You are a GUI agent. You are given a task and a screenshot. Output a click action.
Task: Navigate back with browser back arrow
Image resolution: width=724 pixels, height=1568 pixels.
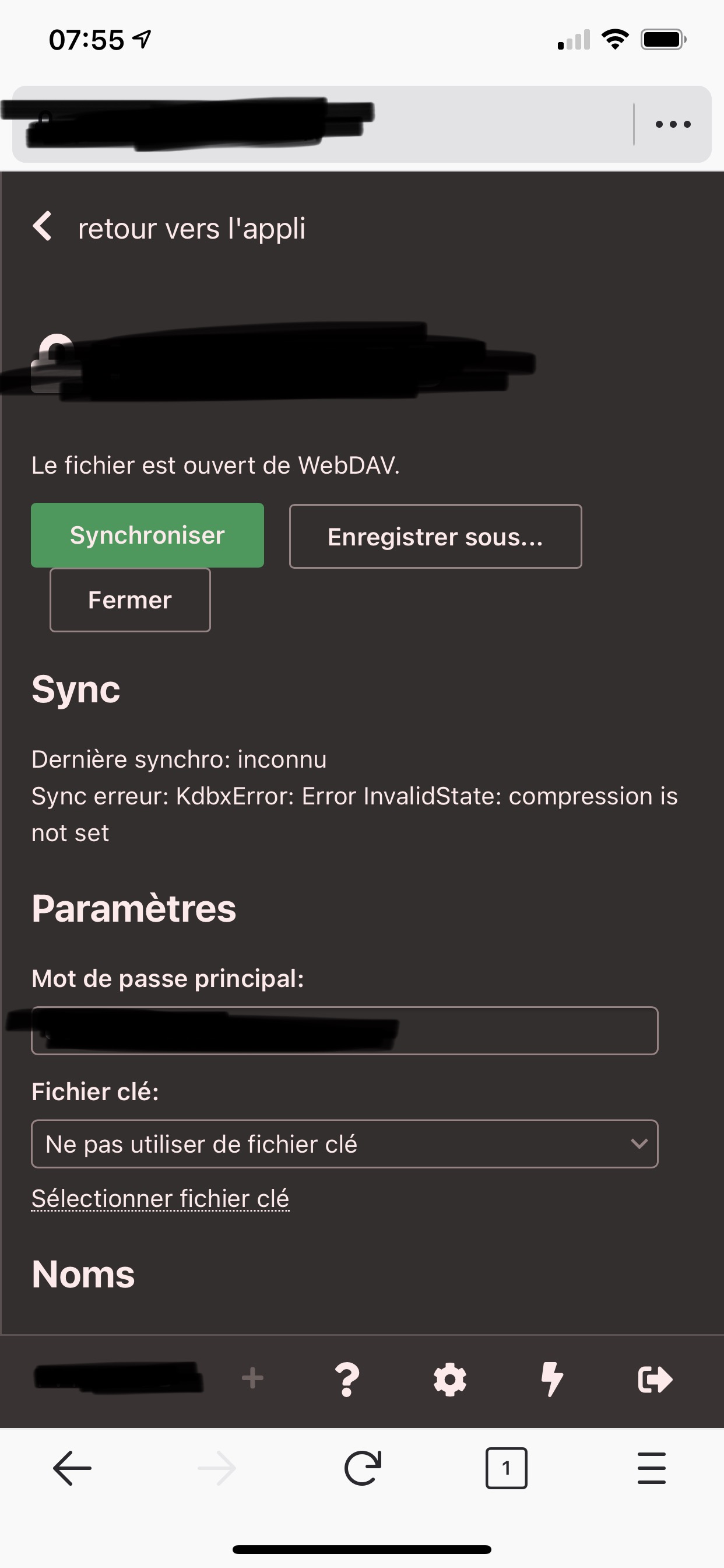(72, 1468)
